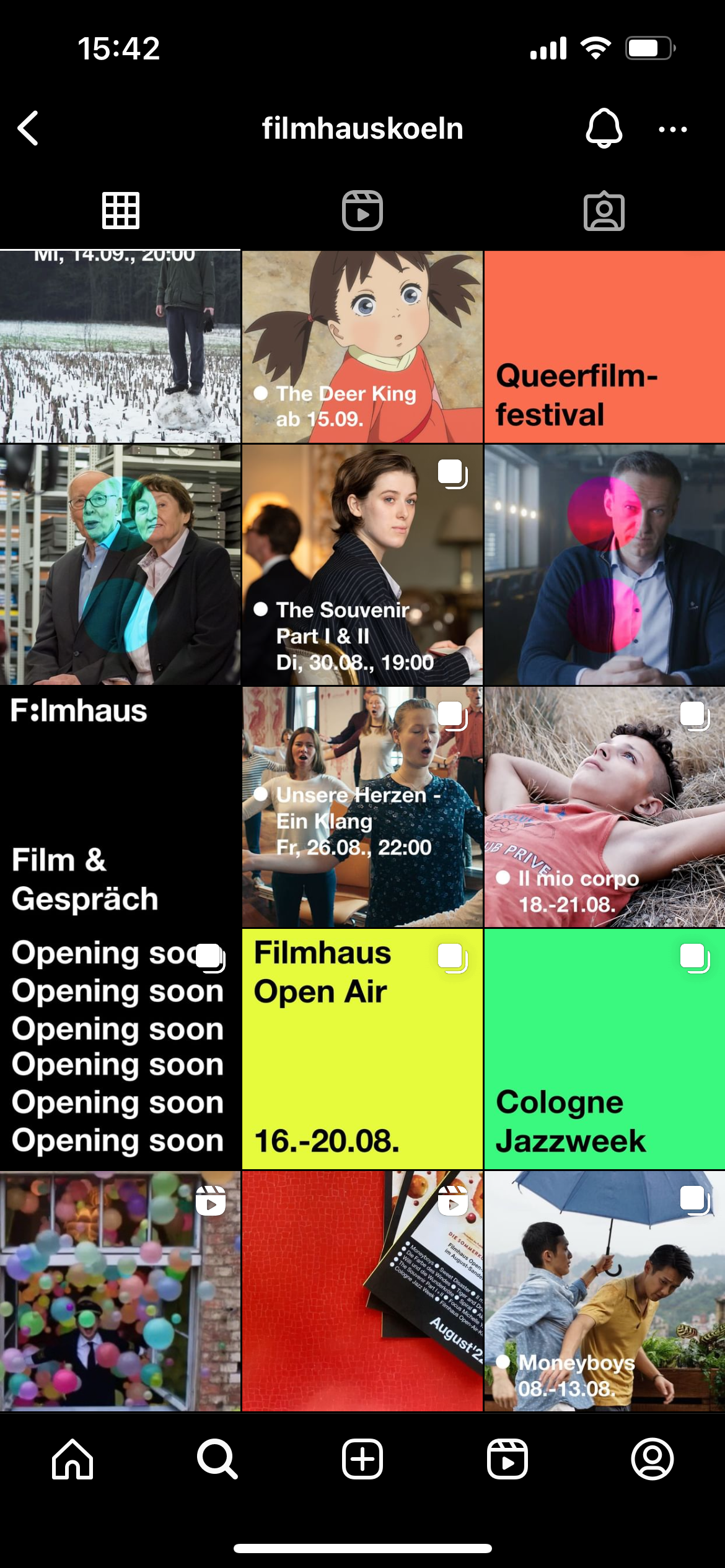Switch to the posts grid tab
This screenshot has height=1568, width=725.
click(120, 211)
